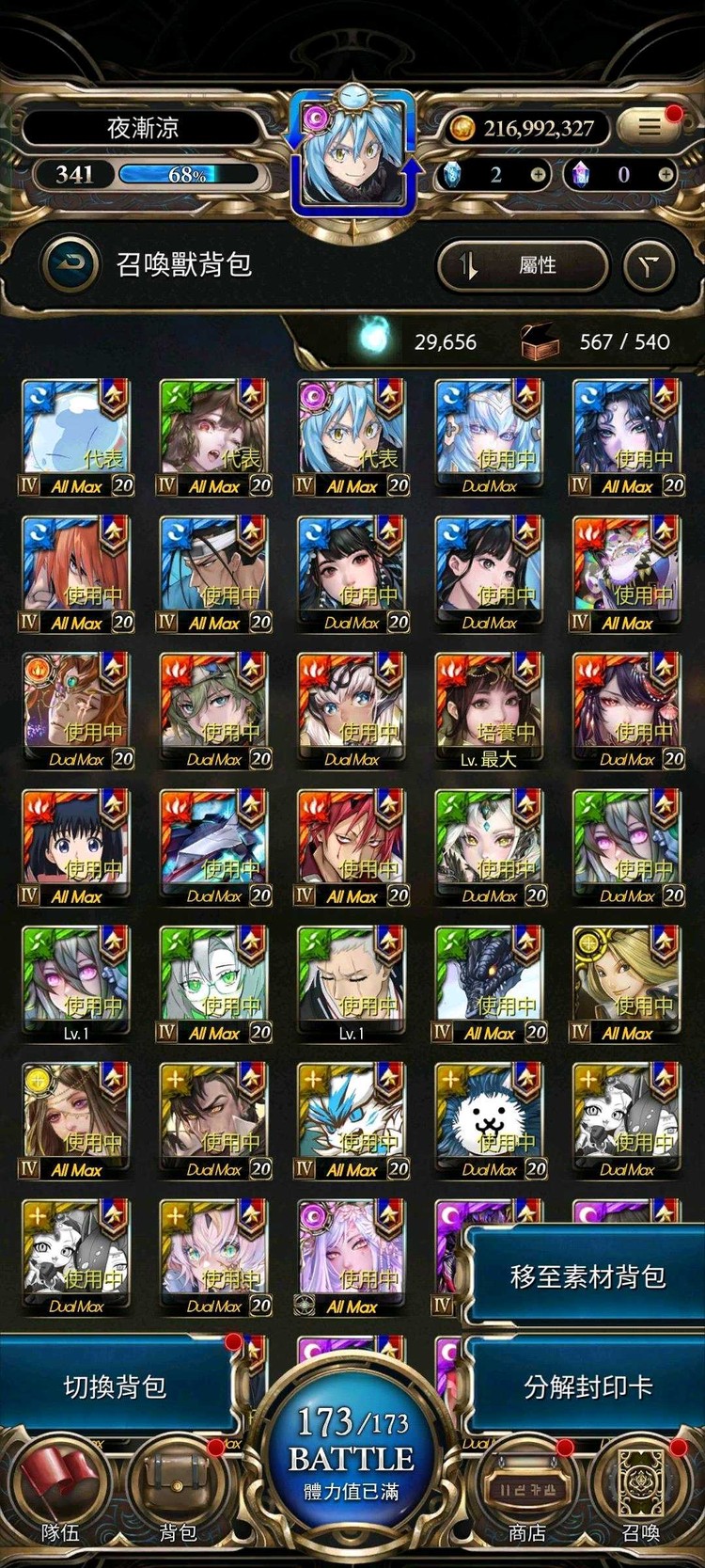Open the card filter funnel icon
Screen dimensions: 705x1568
click(650, 266)
